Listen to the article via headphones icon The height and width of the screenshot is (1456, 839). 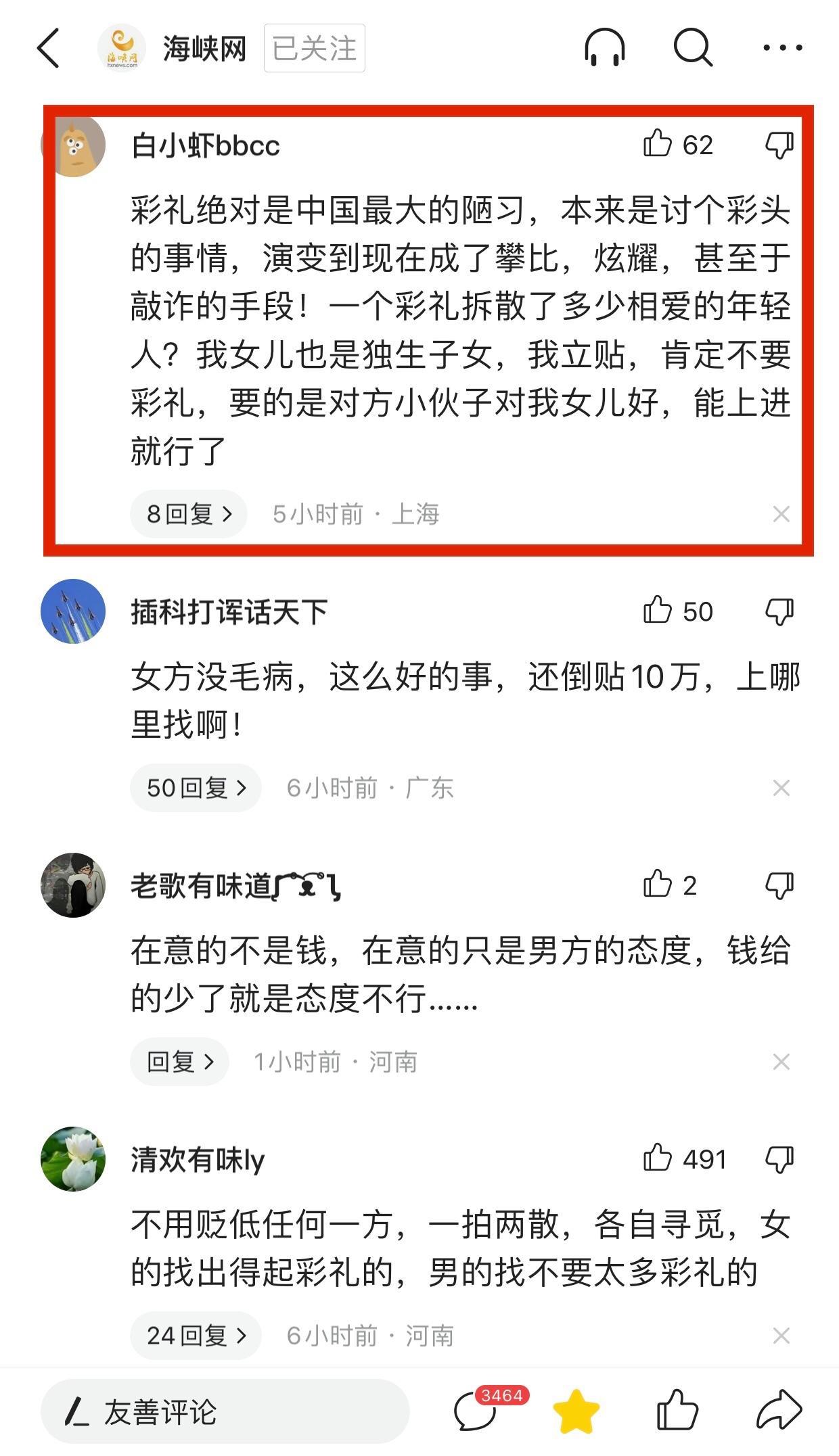coord(604,48)
